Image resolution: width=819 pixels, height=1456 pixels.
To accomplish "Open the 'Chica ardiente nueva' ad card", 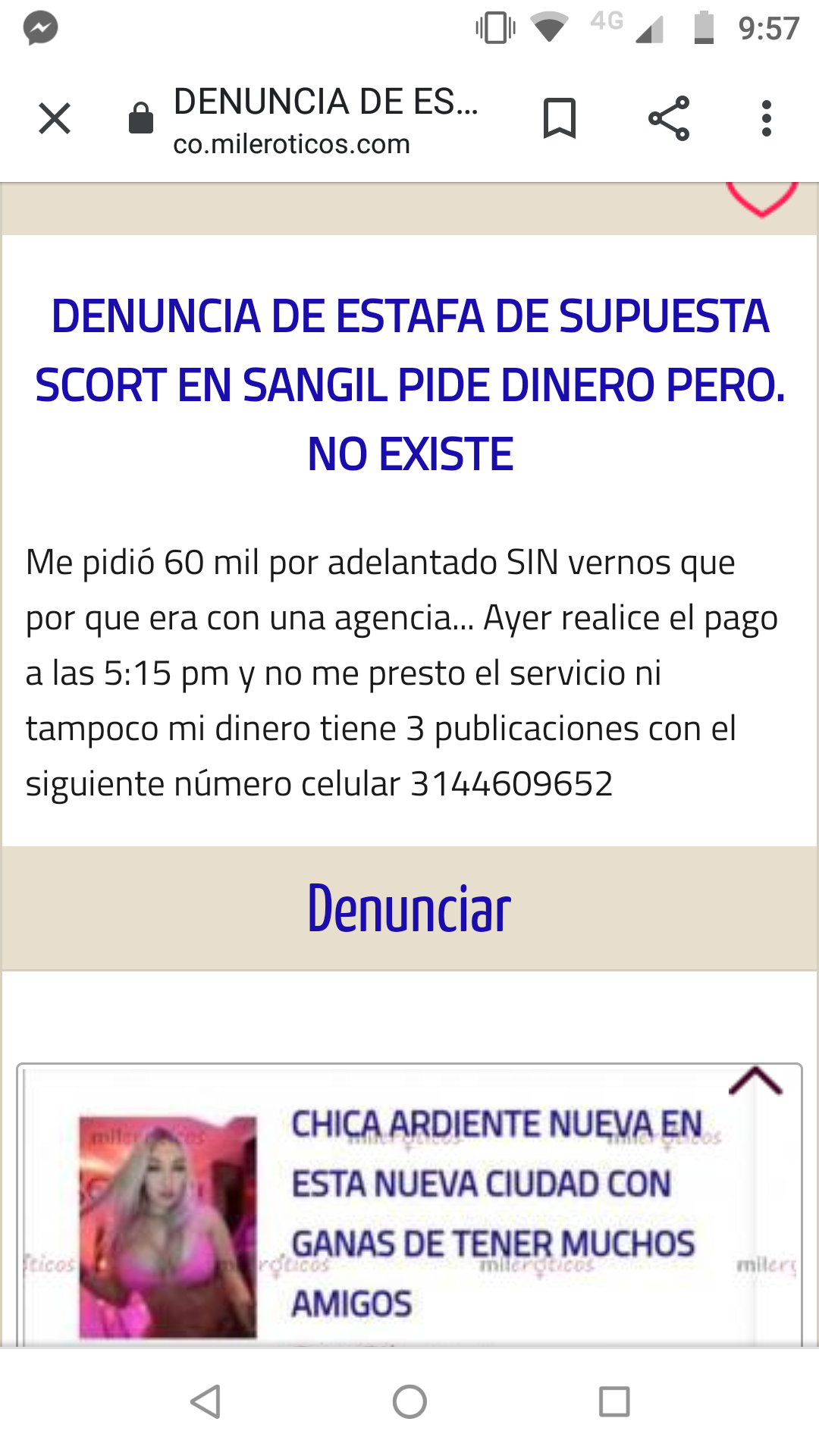I will click(493, 1213).
